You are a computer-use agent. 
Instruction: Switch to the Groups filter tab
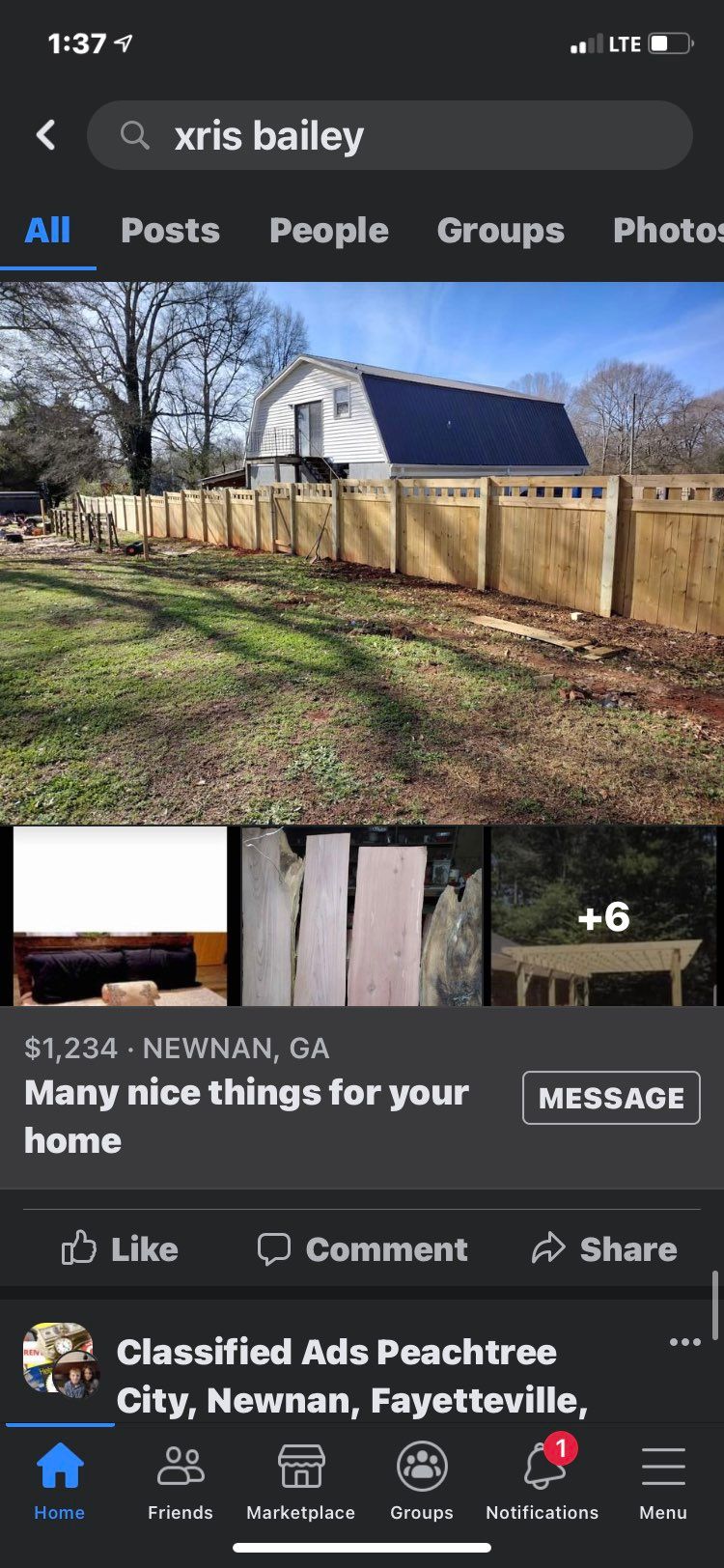click(500, 230)
